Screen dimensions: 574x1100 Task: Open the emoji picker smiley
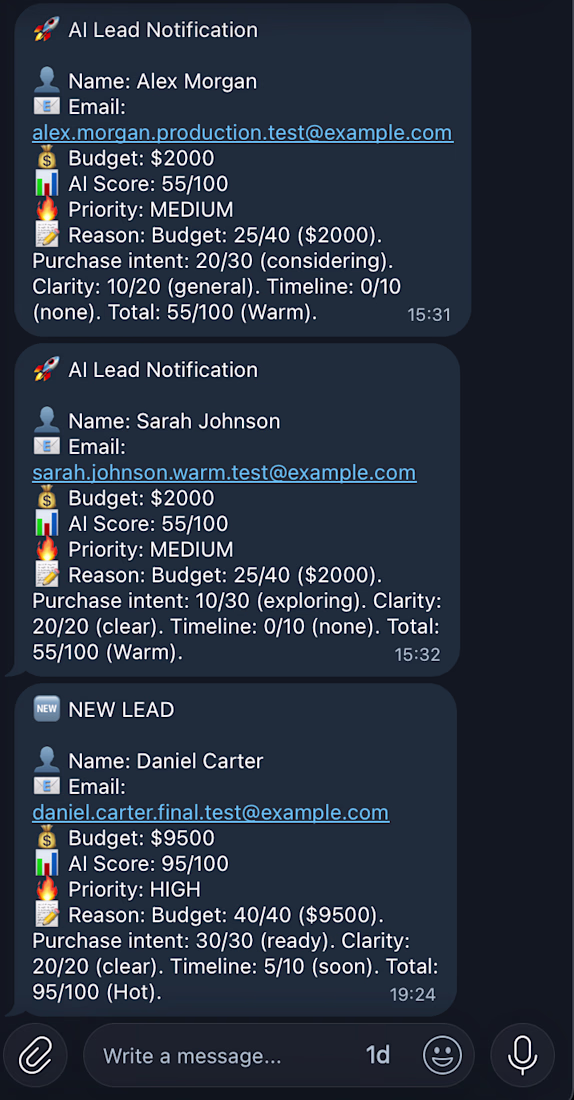(x=442, y=1055)
